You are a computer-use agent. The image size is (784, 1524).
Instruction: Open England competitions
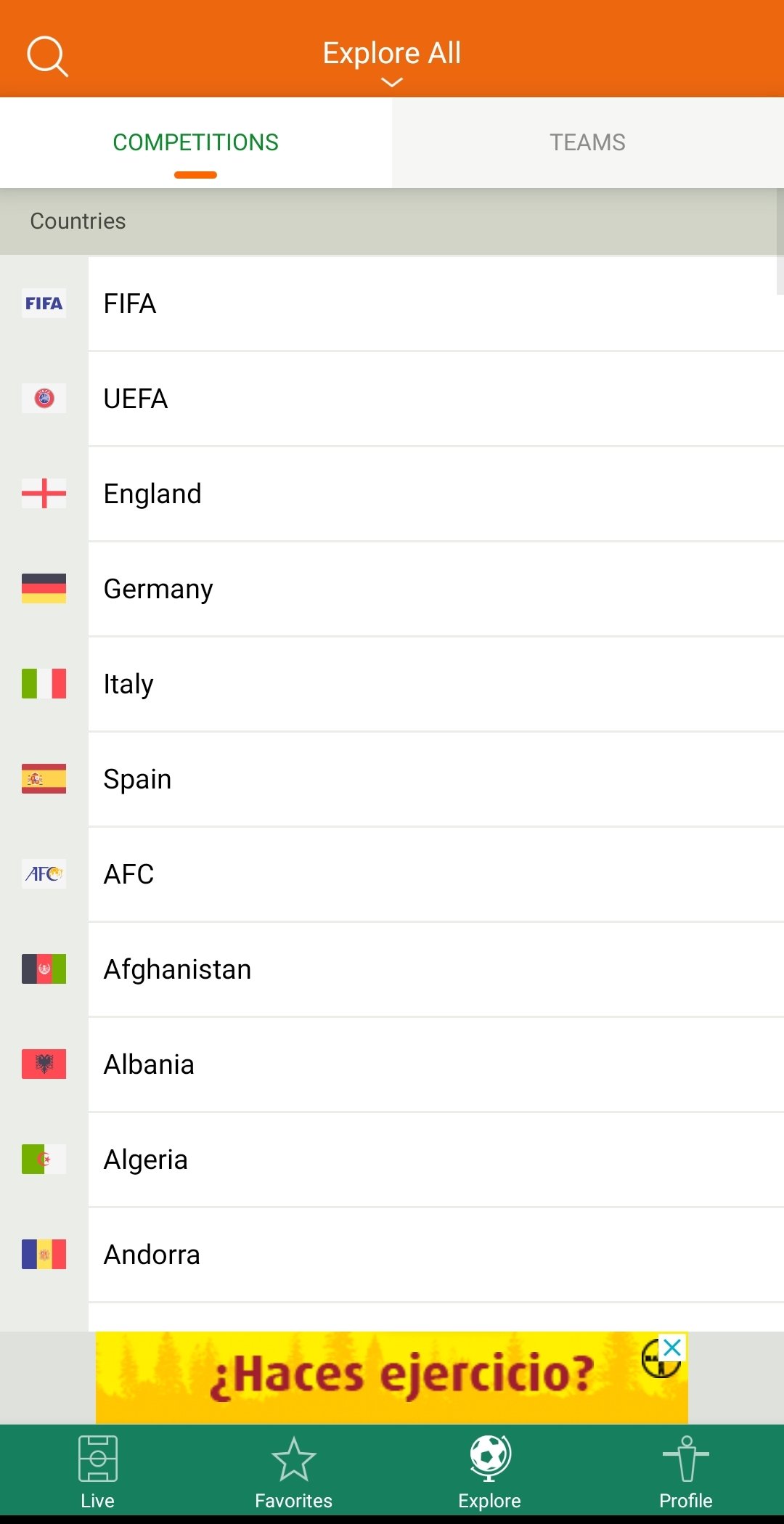392,494
